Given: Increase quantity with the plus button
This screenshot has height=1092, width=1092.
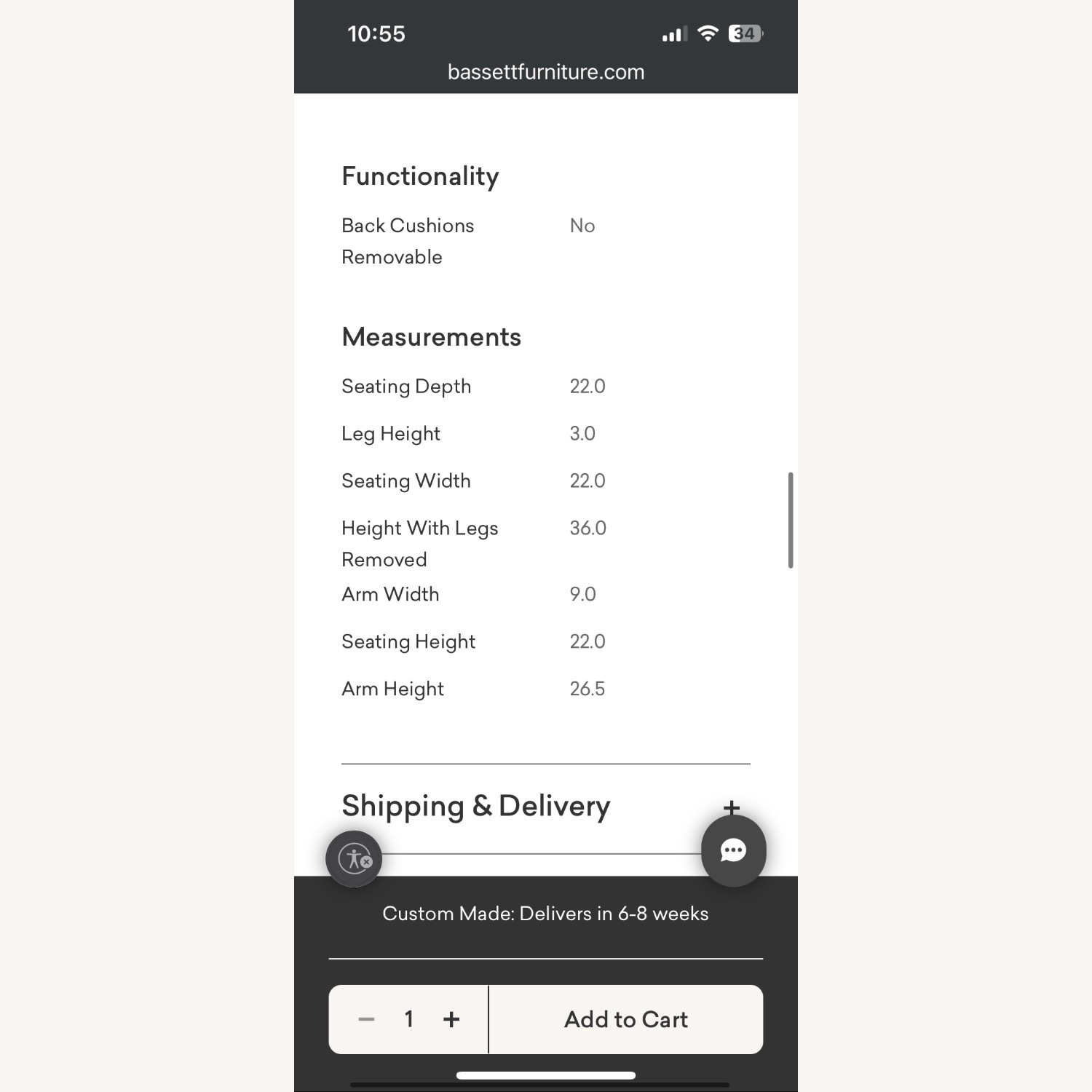Looking at the screenshot, I should (x=451, y=1019).
